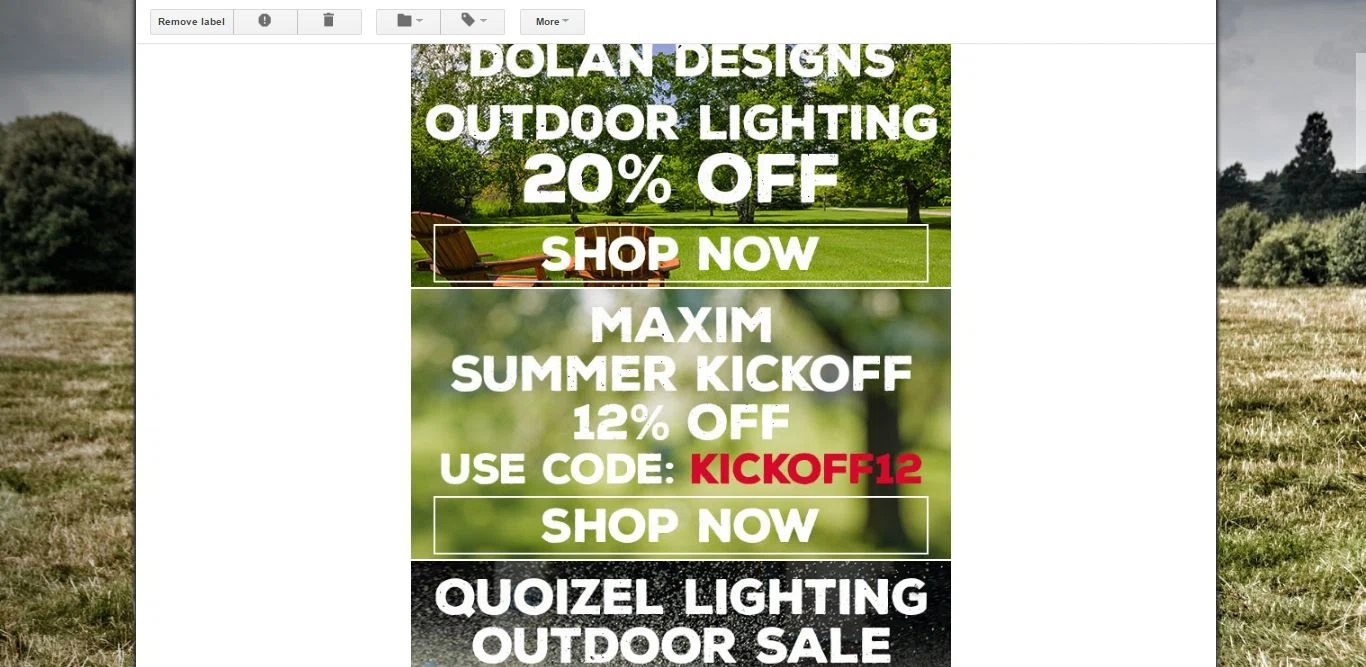
Task: Delete this email with trash icon
Action: pos(329,21)
